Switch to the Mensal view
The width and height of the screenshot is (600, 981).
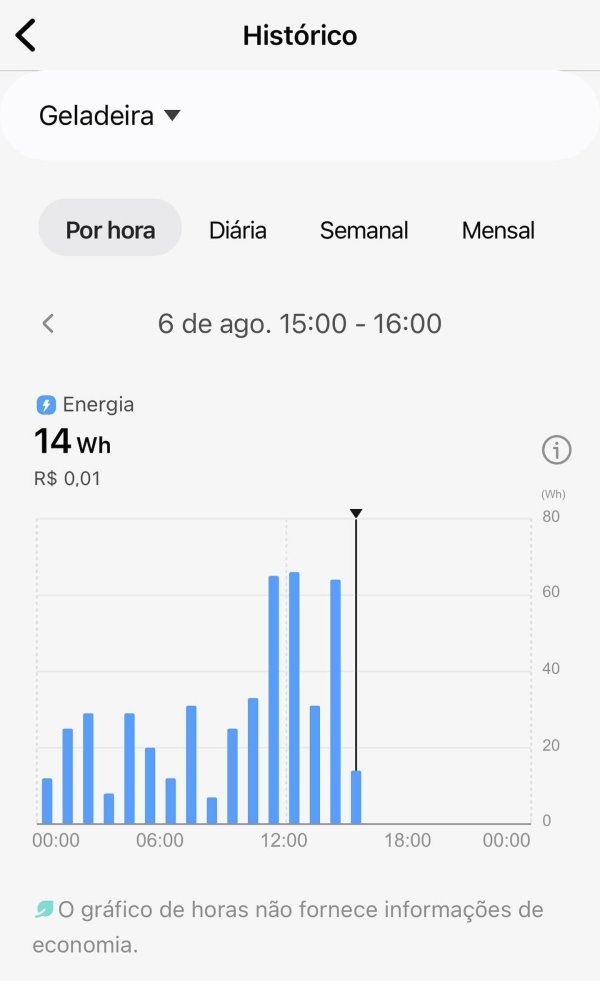(498, 230)
